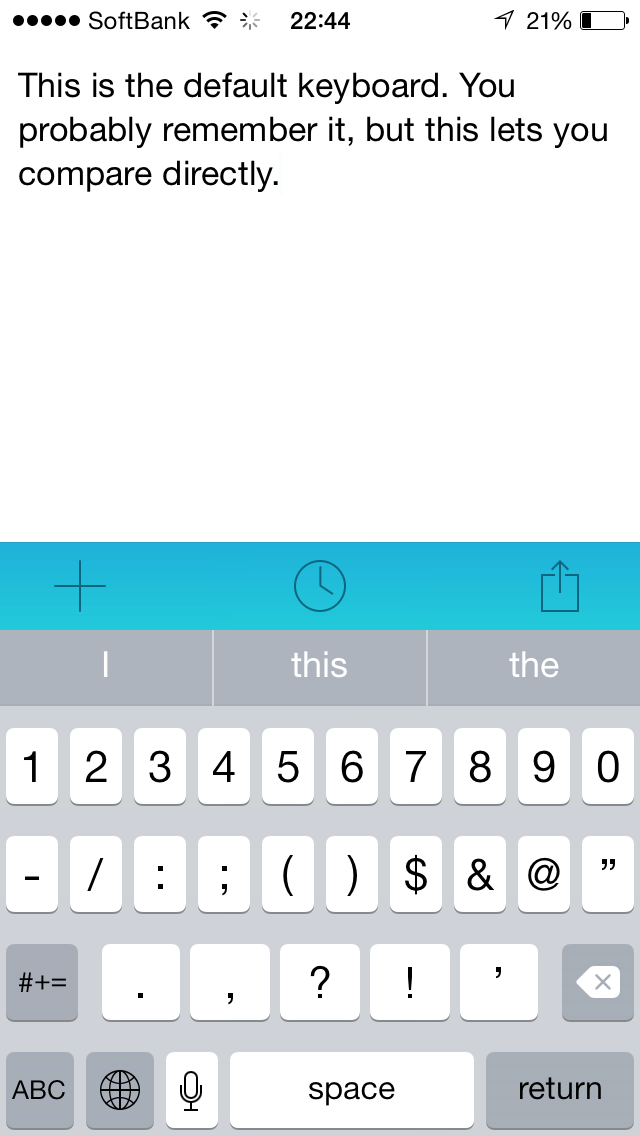Start dictation with the microphone key
640x1136 pixels.
[x=191, y=1089]
